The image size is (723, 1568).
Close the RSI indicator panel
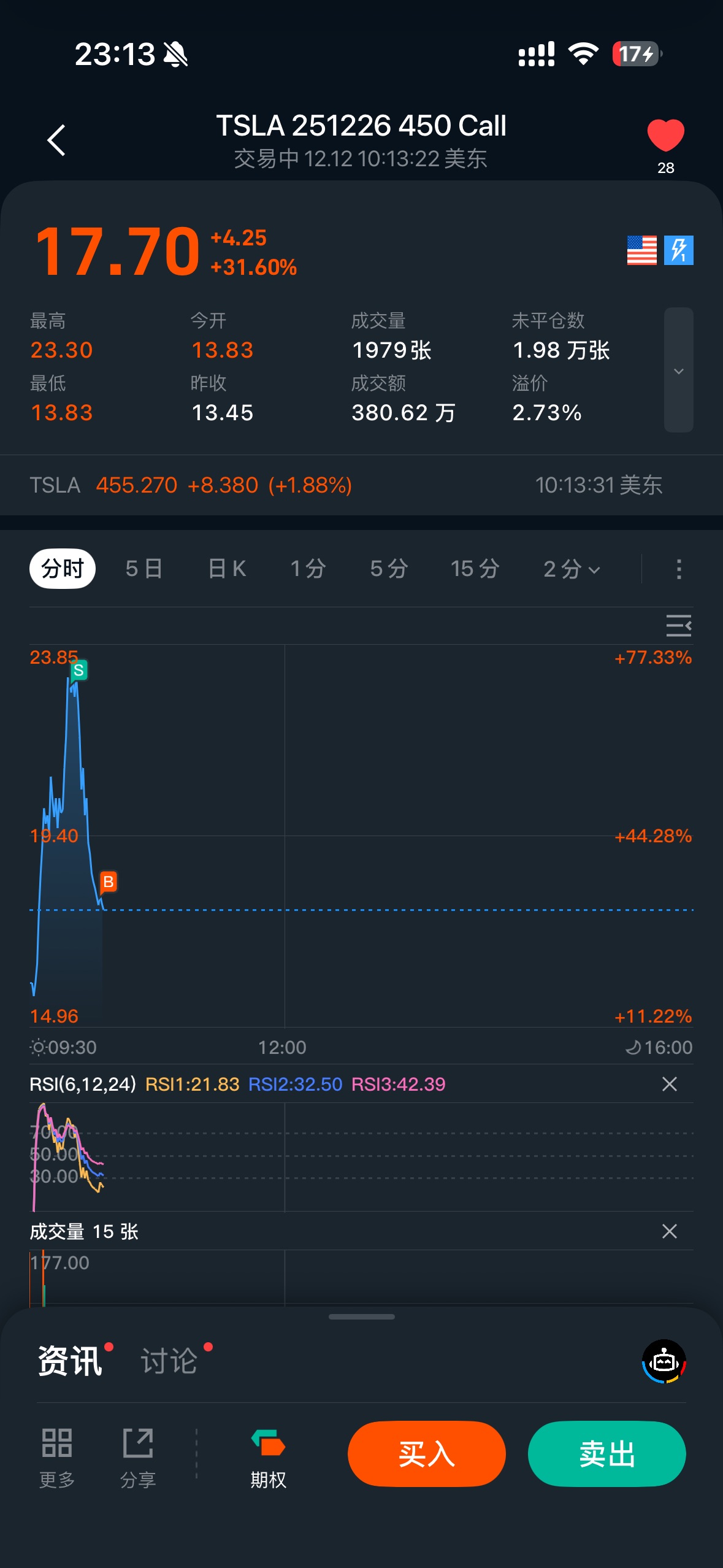670,1084
